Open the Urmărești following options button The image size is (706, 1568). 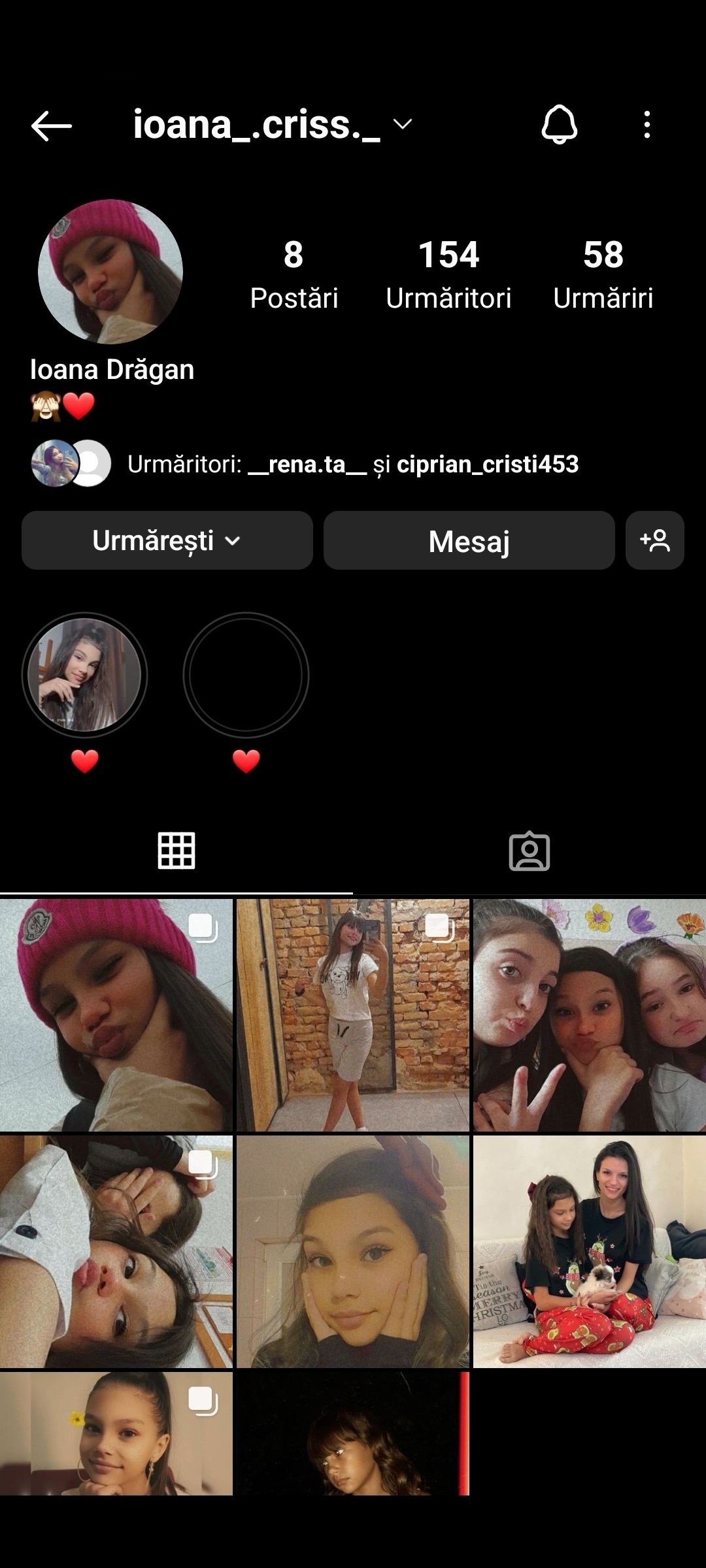click(167, 540)
